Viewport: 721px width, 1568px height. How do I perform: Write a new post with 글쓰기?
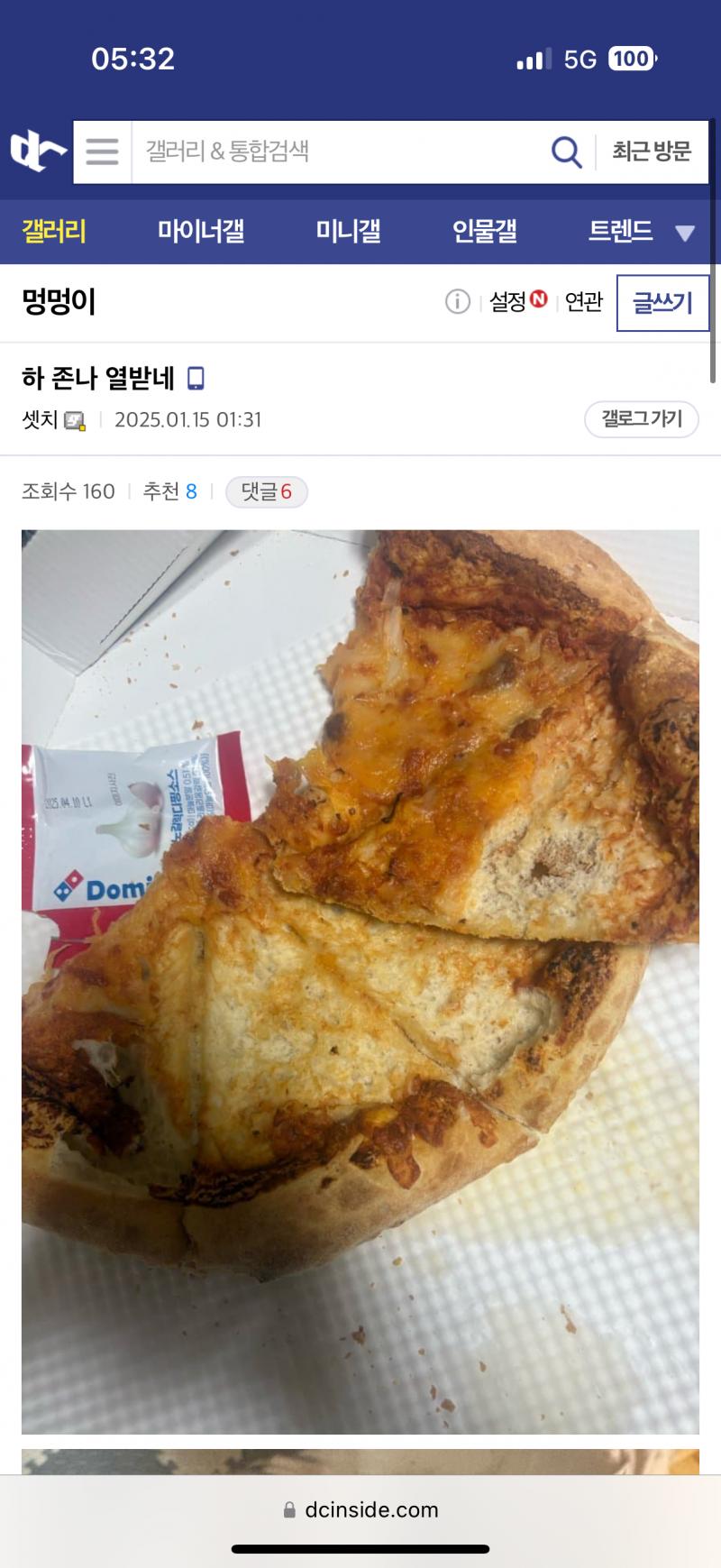click(x=662, y=303)
